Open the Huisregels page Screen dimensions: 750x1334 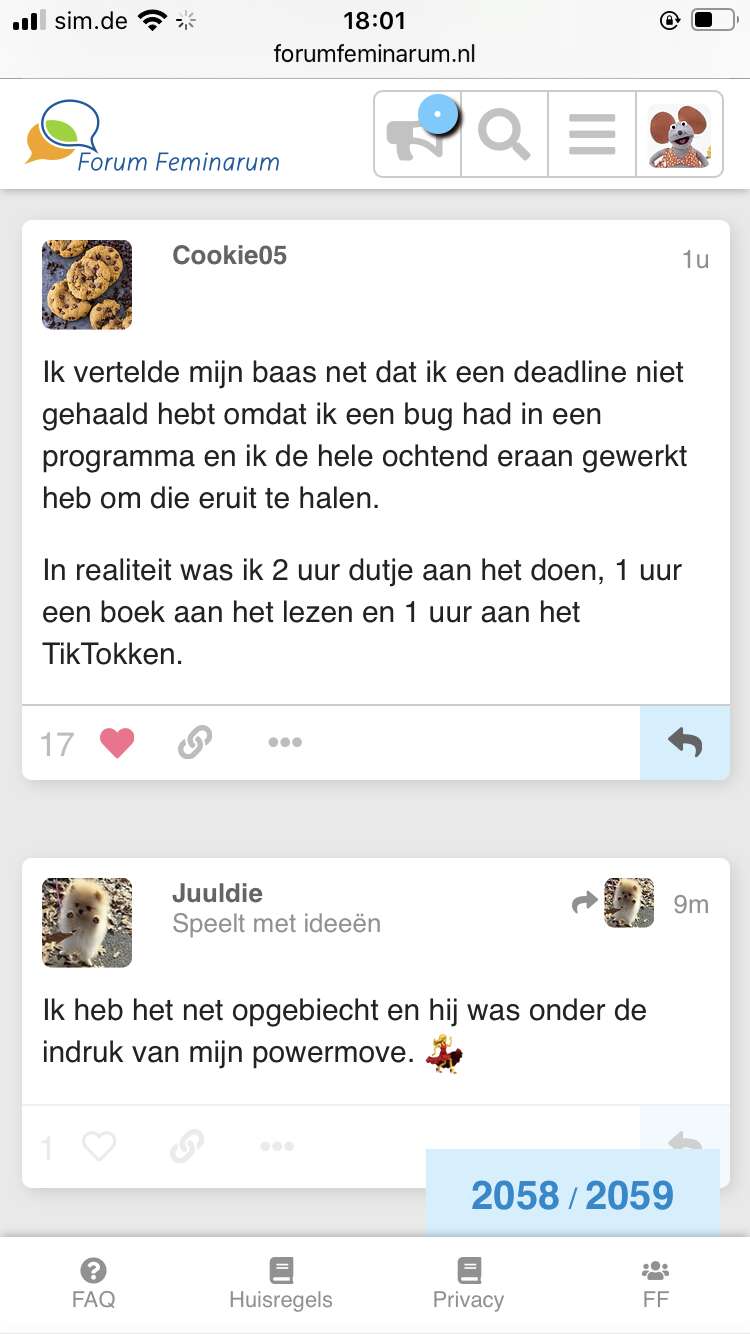coord(281,1285)
